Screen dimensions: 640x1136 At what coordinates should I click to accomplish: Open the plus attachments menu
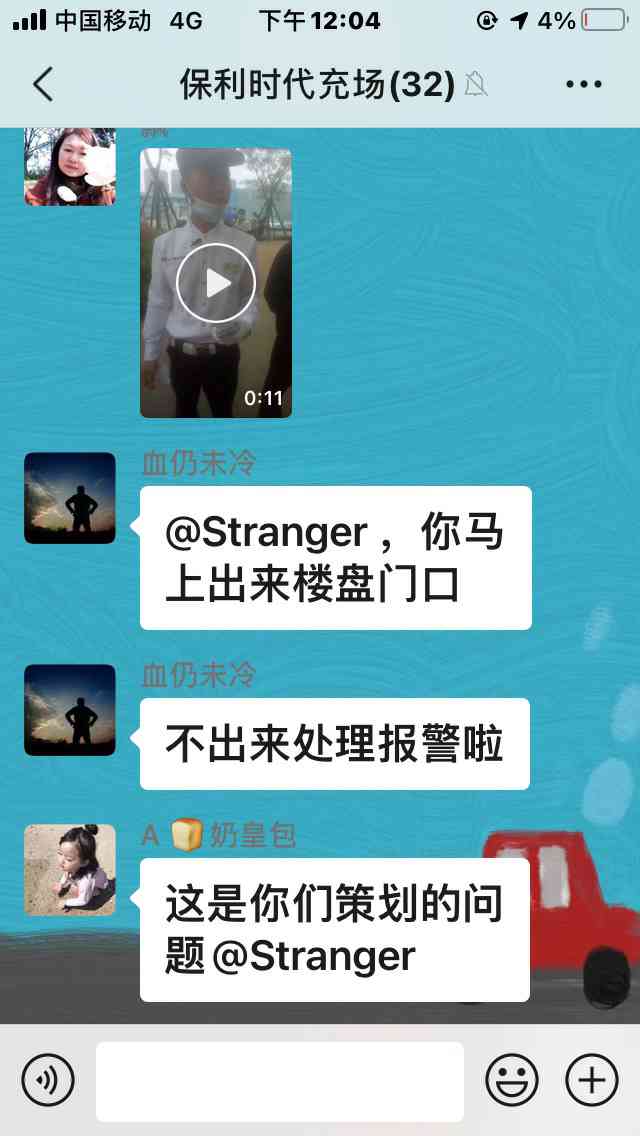pyautogui.click(x=592, y=1081)
